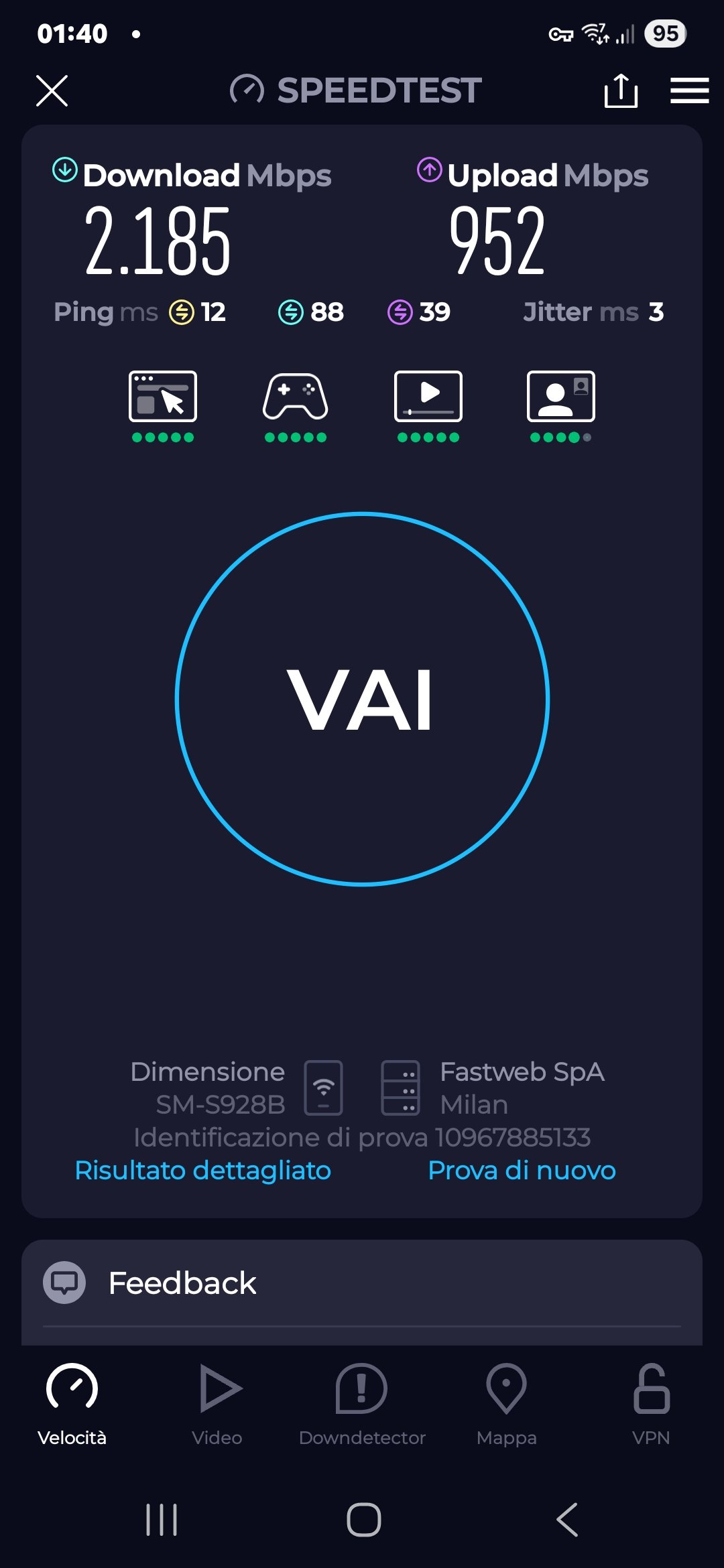
Task: Go to the Mappa tab
Action: (507, 1402)
